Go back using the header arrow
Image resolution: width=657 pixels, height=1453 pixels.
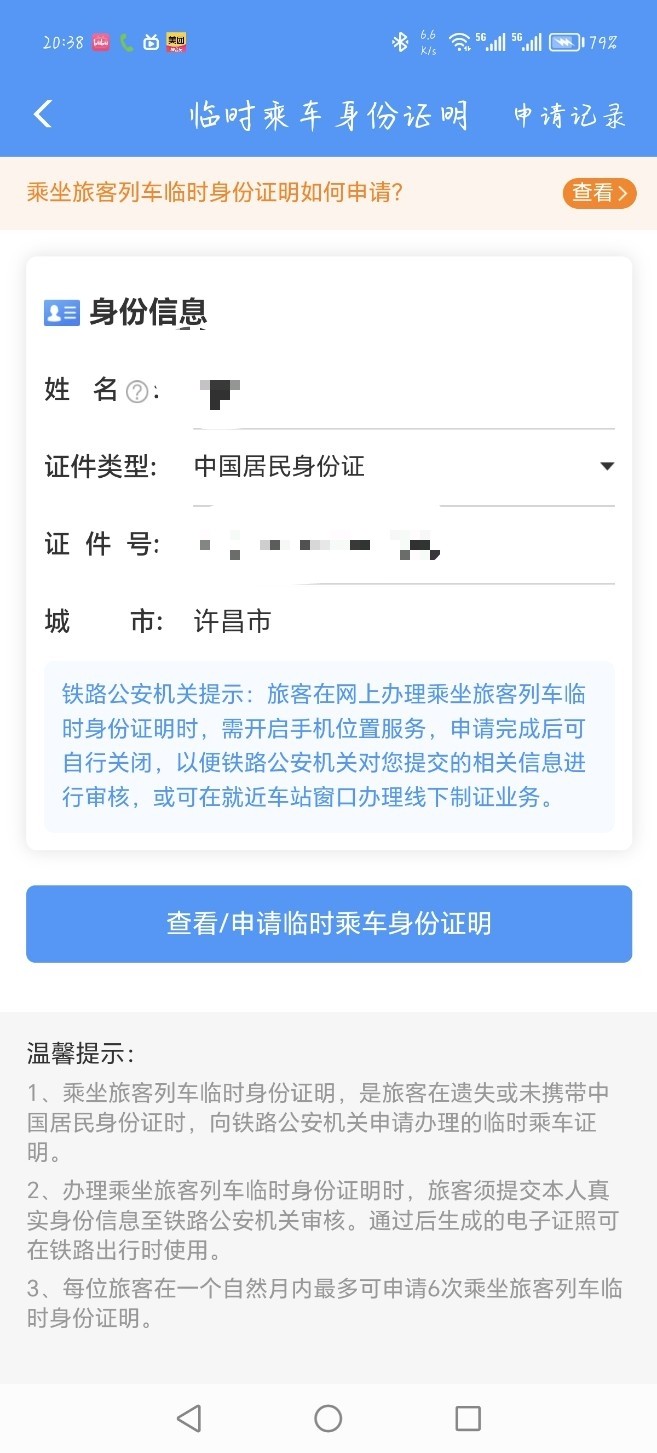tap(43, 114)
